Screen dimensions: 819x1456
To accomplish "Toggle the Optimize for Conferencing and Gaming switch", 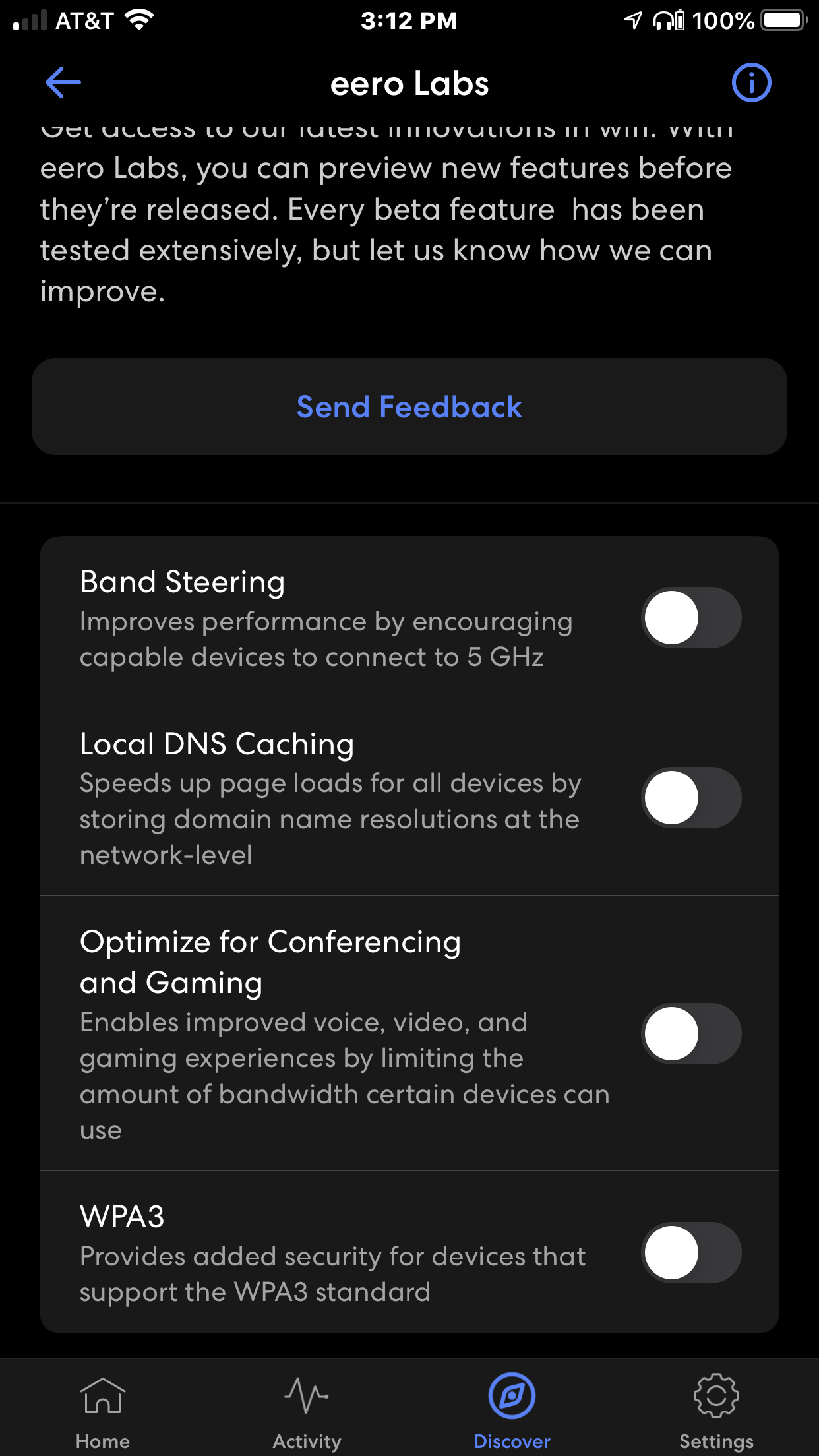I will pos(690,1033).
